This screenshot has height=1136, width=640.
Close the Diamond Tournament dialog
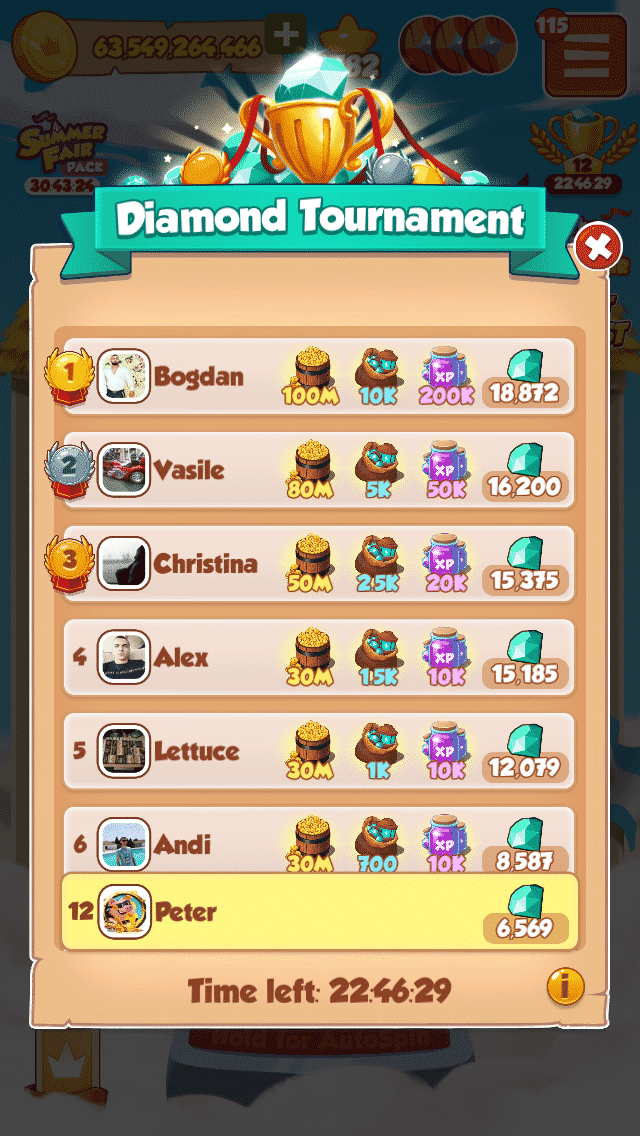point(598,247)
